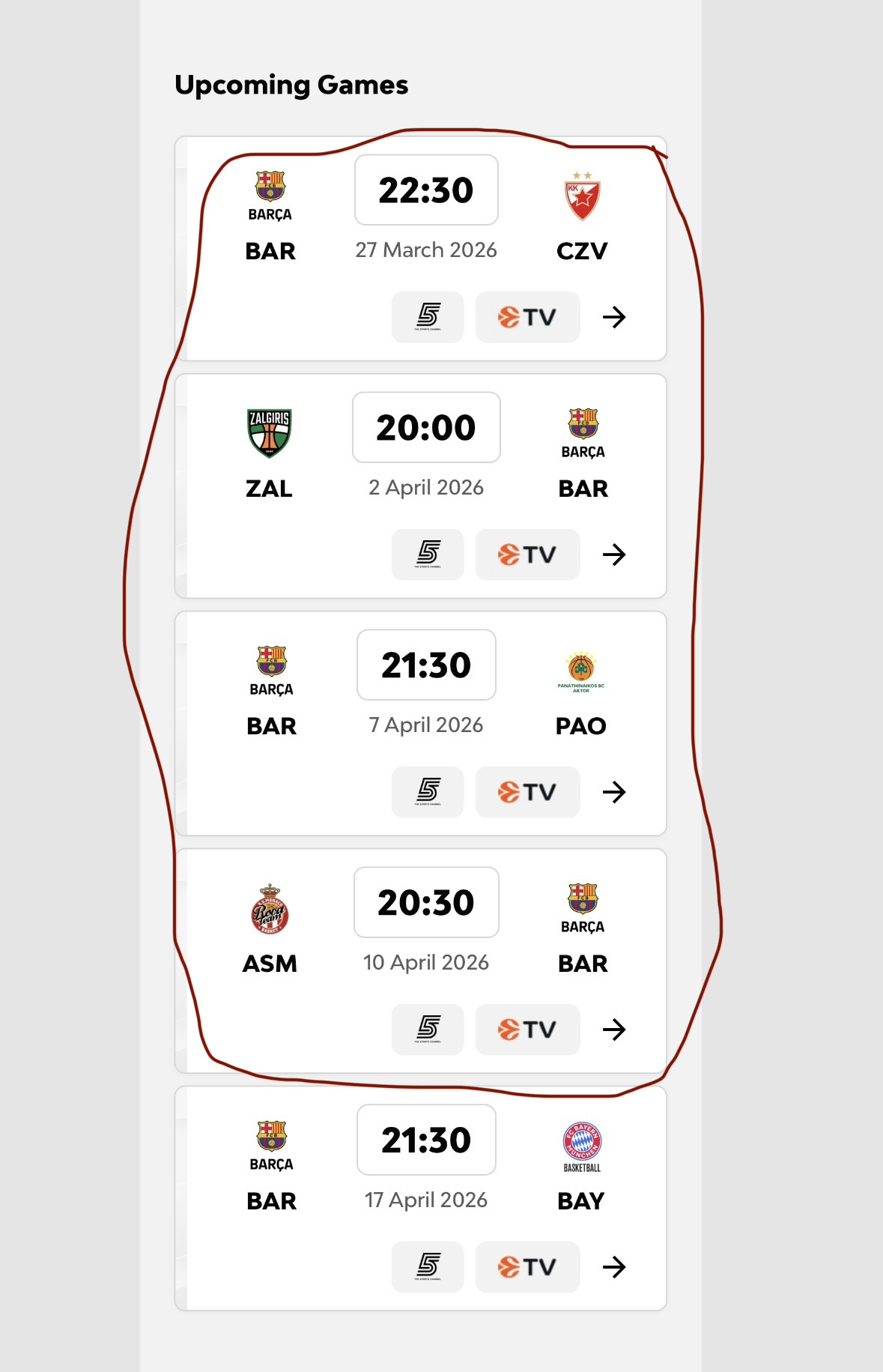Select the 5 channel for Barça vs CZV

pyautogui.click(x=428, y=317)
